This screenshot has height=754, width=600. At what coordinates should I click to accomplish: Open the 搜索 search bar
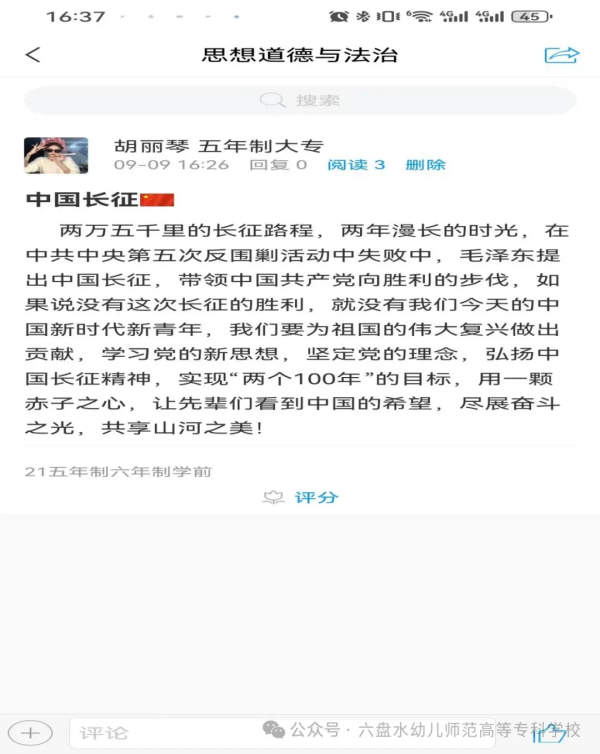(x=300, y=100)
